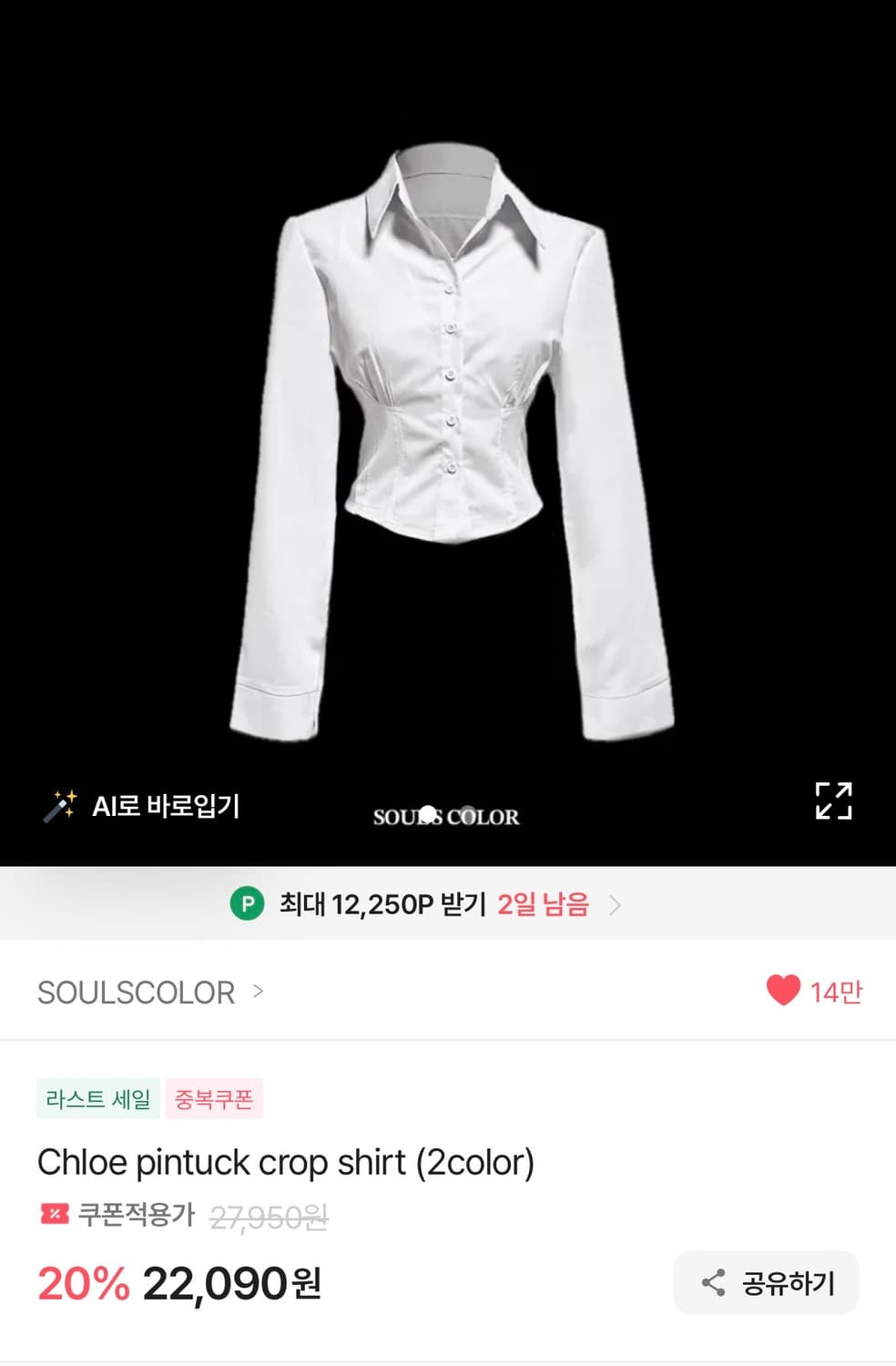Tap the share icon inside the 공유하기 button
This screenshot has width=896, height=1366.
tap(713, 1282)
